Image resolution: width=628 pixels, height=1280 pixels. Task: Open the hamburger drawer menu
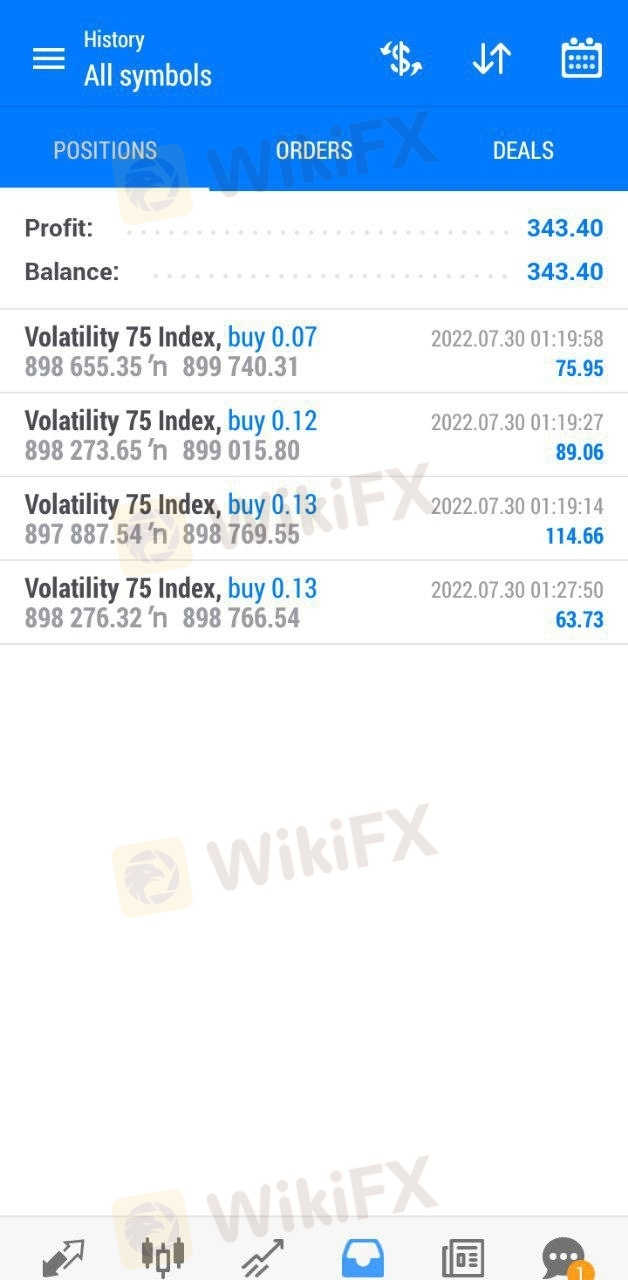click(x=48, y=58)
